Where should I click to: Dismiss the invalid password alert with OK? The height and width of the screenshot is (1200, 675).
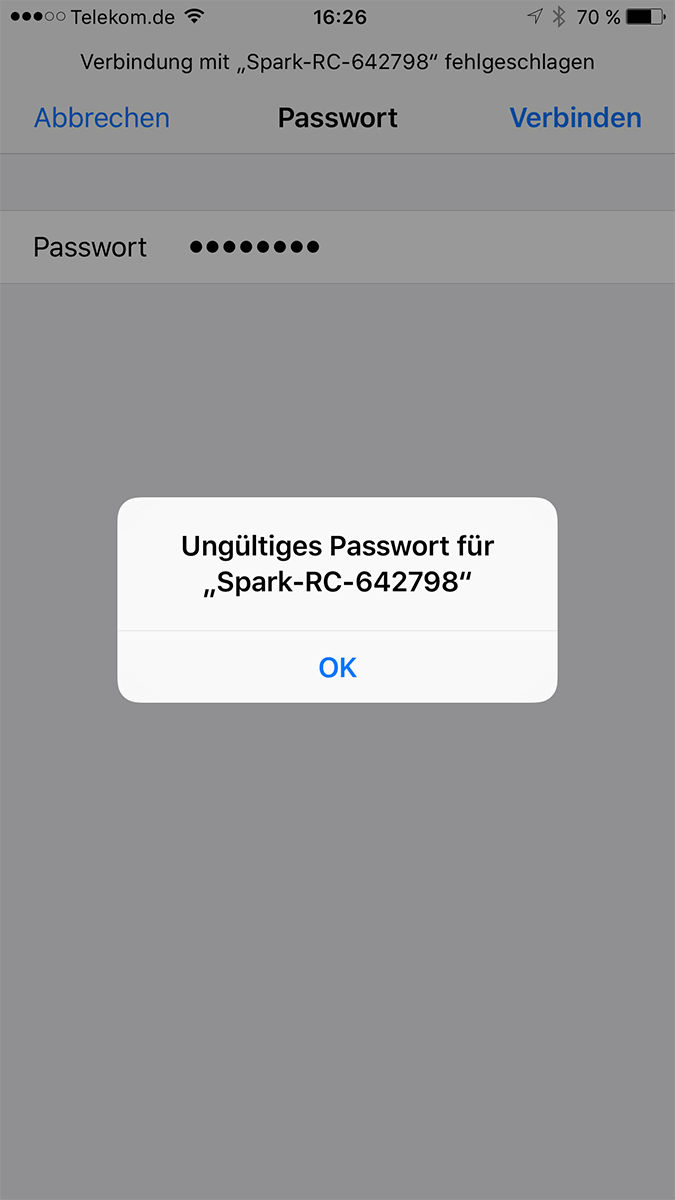(x=337, y=667)
